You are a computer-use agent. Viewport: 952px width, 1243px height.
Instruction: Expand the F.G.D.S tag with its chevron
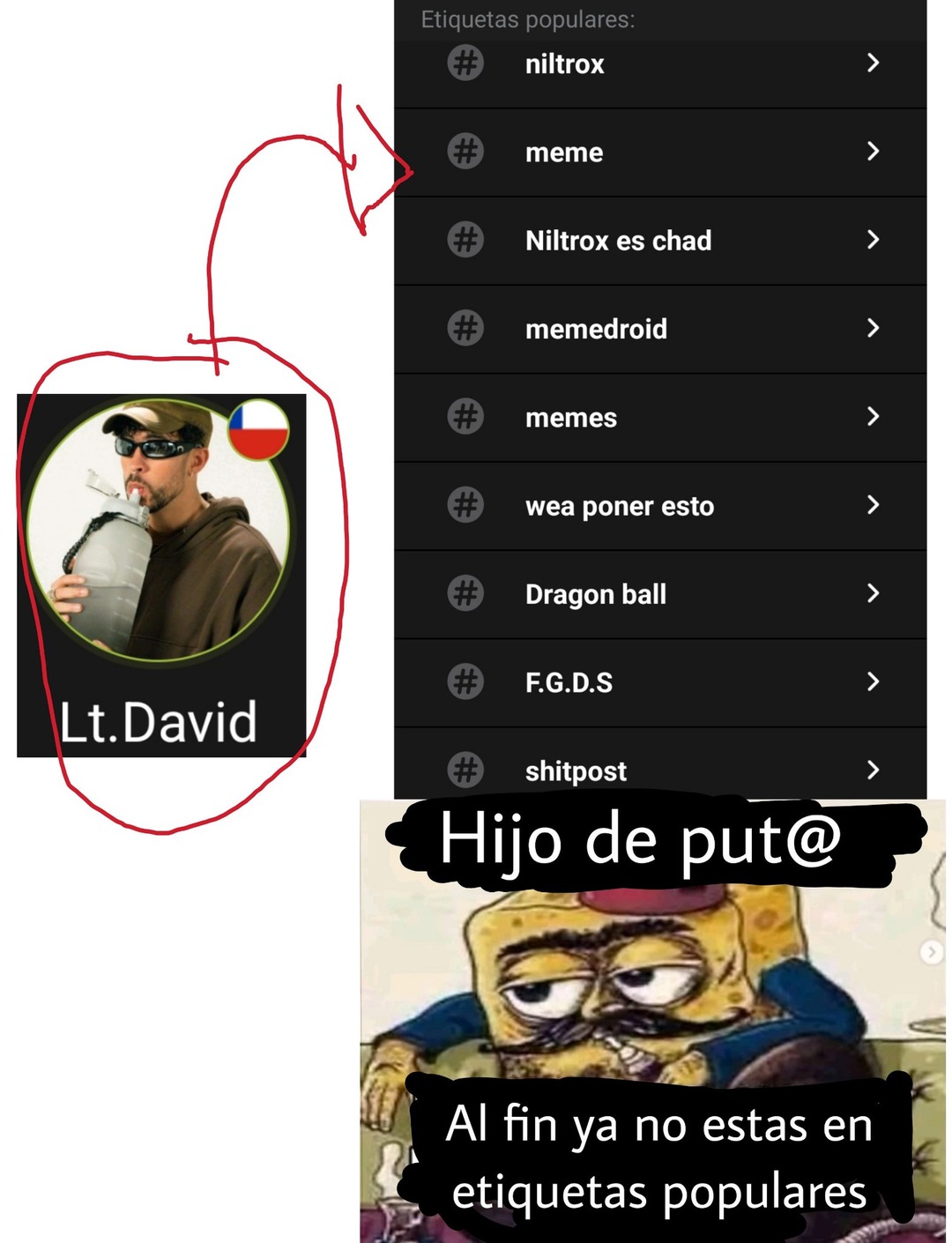coord(872,681)
